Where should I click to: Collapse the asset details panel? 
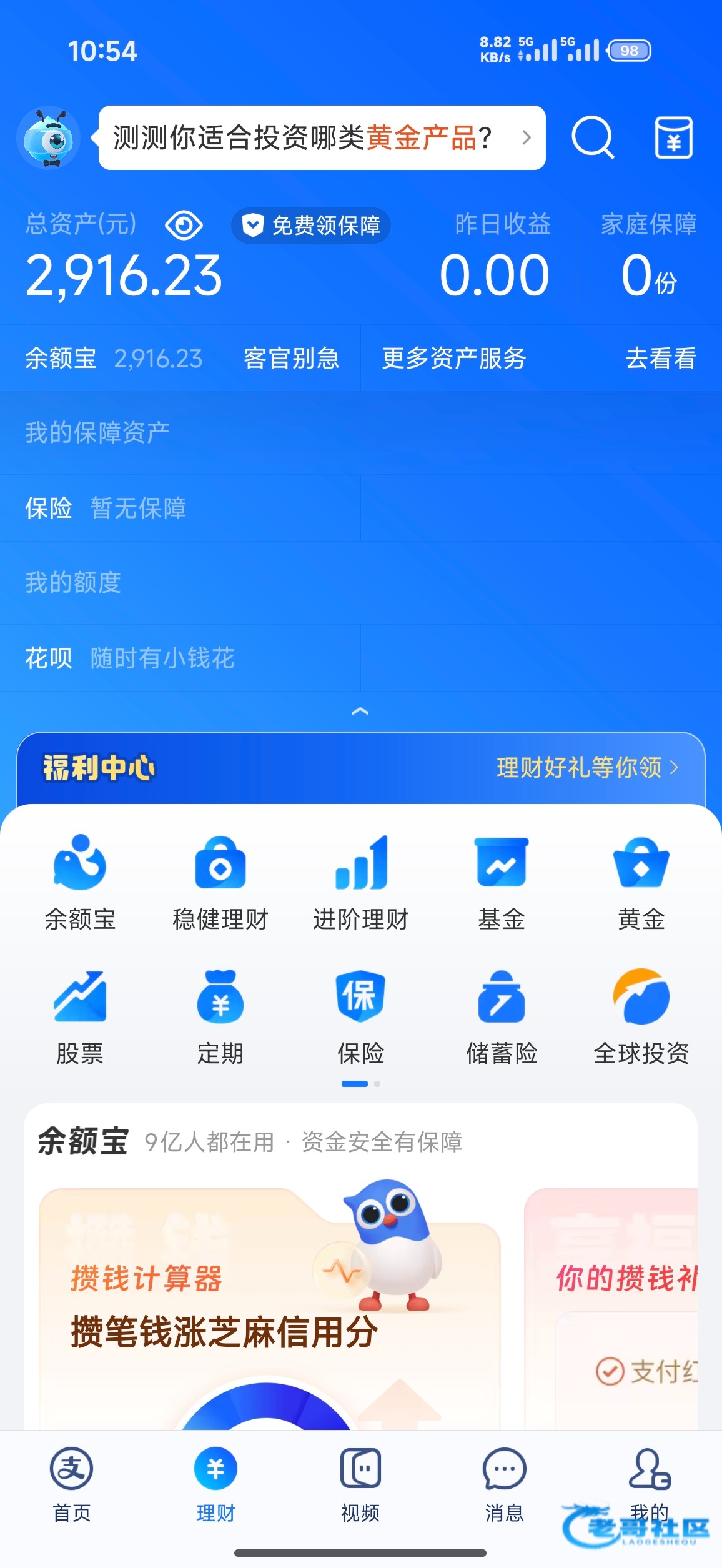pos(360,712)
